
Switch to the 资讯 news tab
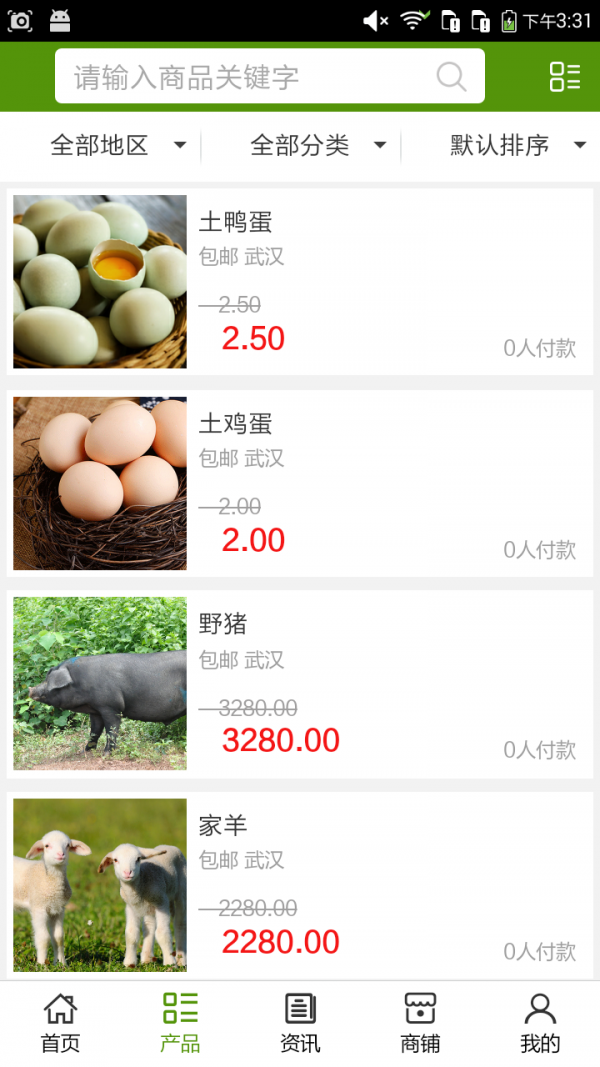coord(300,1023)
